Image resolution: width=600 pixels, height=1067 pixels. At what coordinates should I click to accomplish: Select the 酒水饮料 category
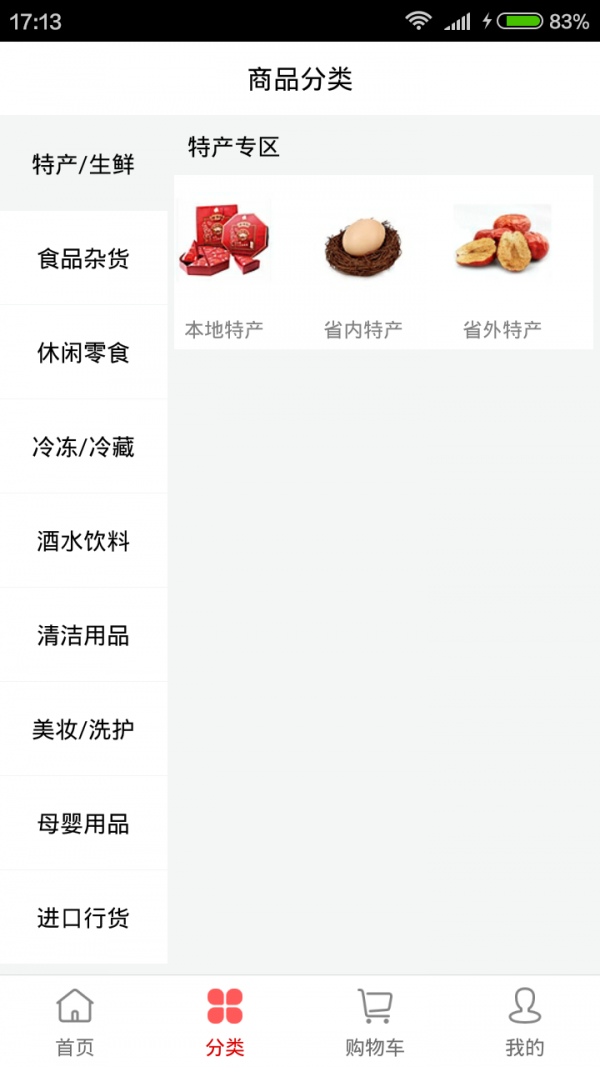pos(83,541)
